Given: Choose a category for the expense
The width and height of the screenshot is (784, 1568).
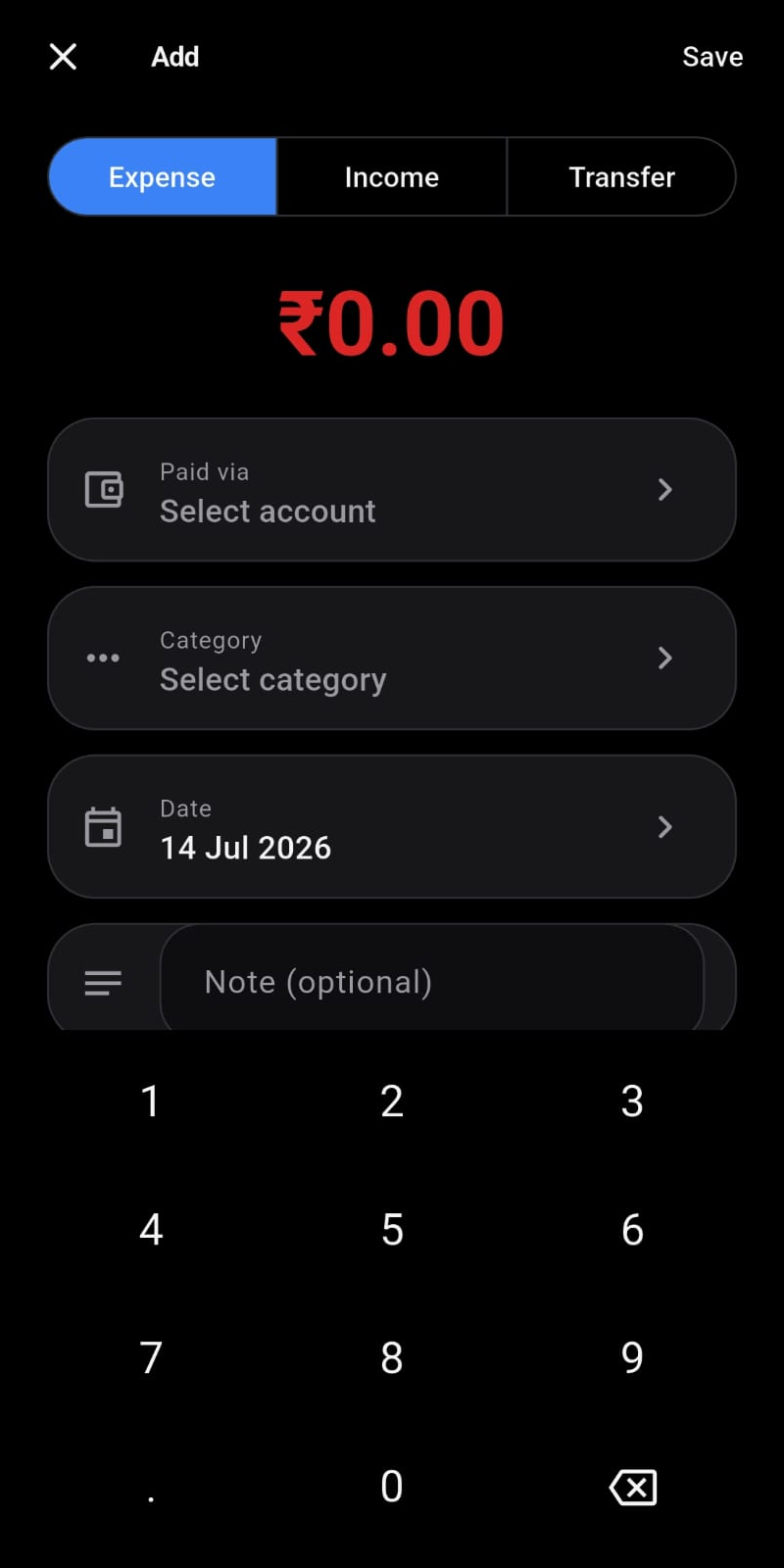Looking at the screenshot, I should 392,659.
